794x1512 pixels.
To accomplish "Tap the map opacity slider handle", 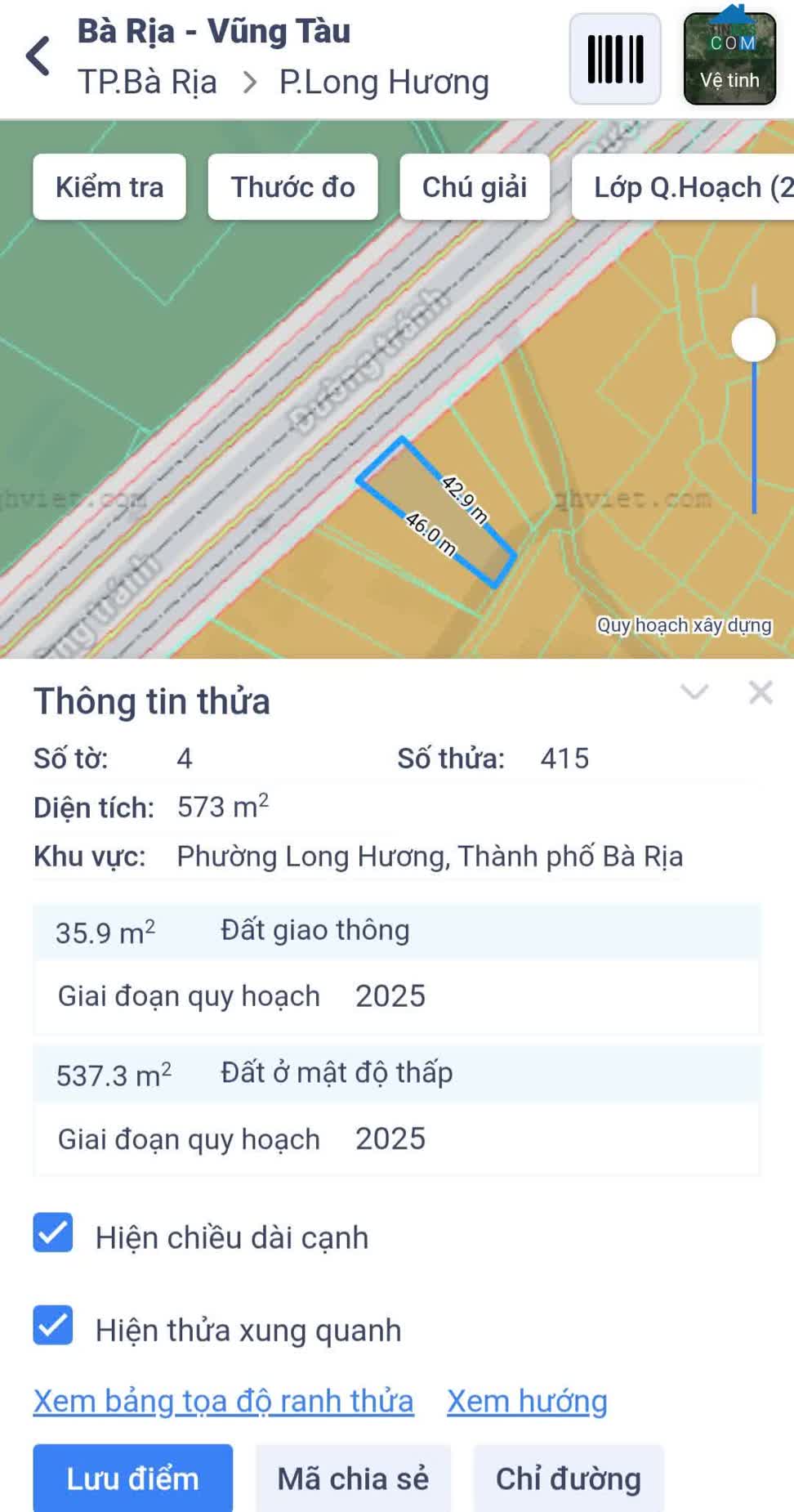I will (753, 339).
